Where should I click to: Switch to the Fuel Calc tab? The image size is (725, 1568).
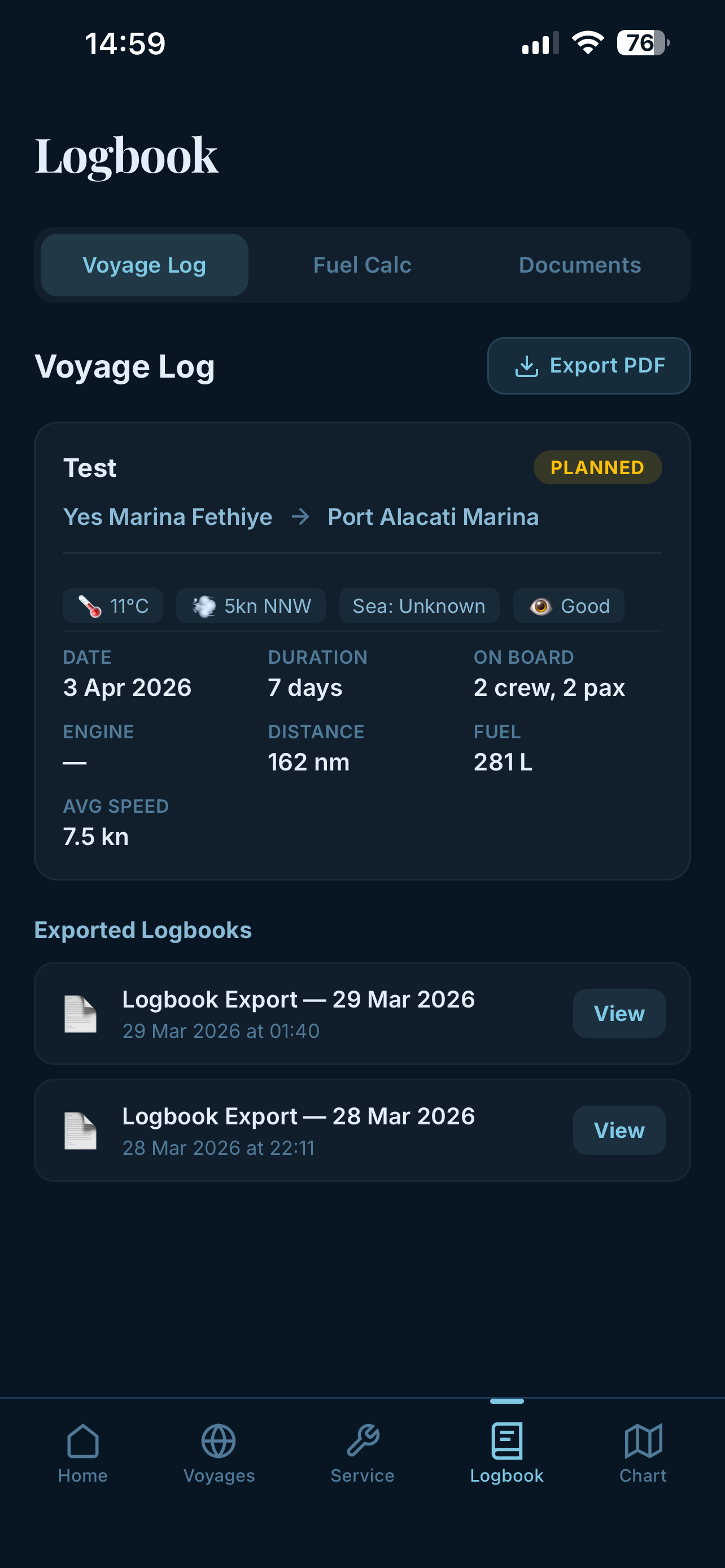click(361, 265)
